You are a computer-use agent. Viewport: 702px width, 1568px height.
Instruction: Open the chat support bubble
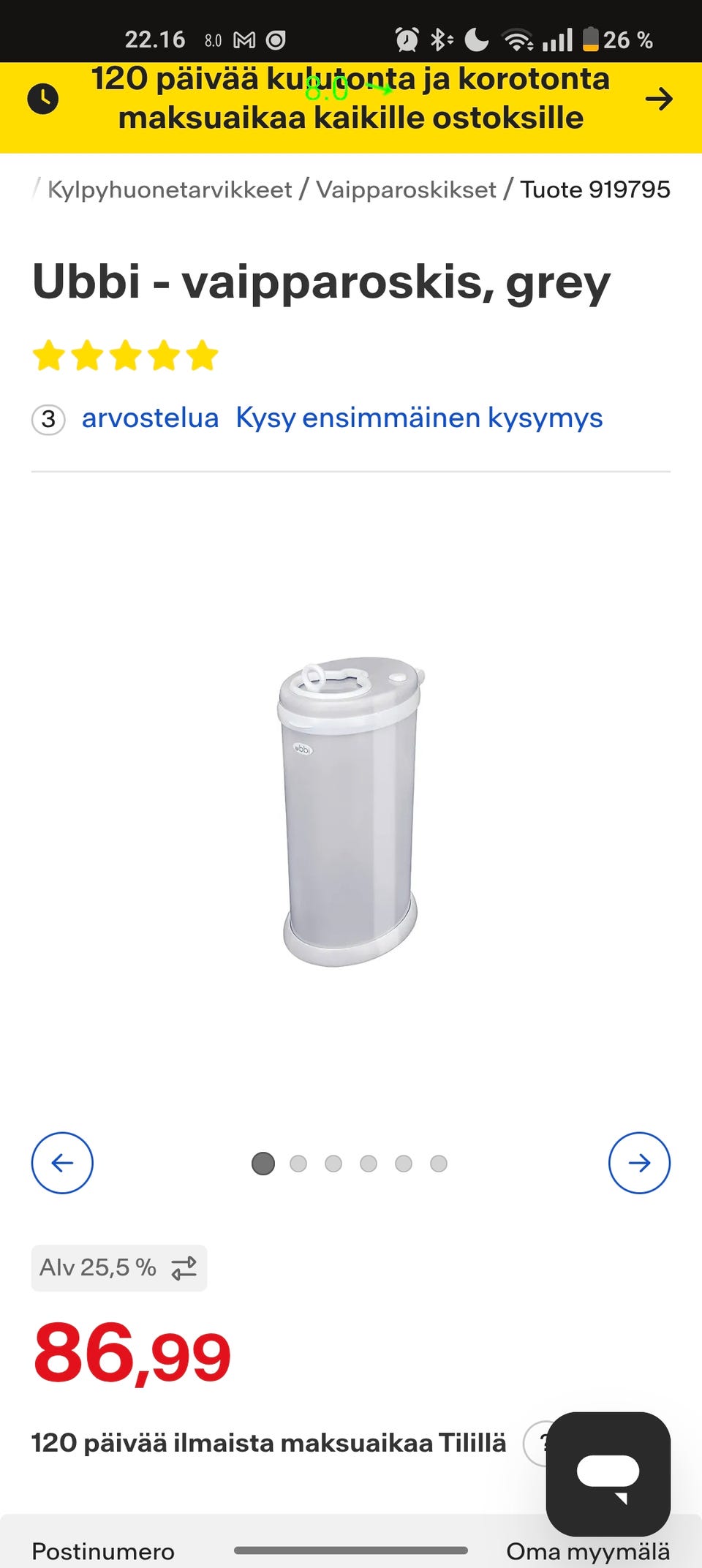608,1474
